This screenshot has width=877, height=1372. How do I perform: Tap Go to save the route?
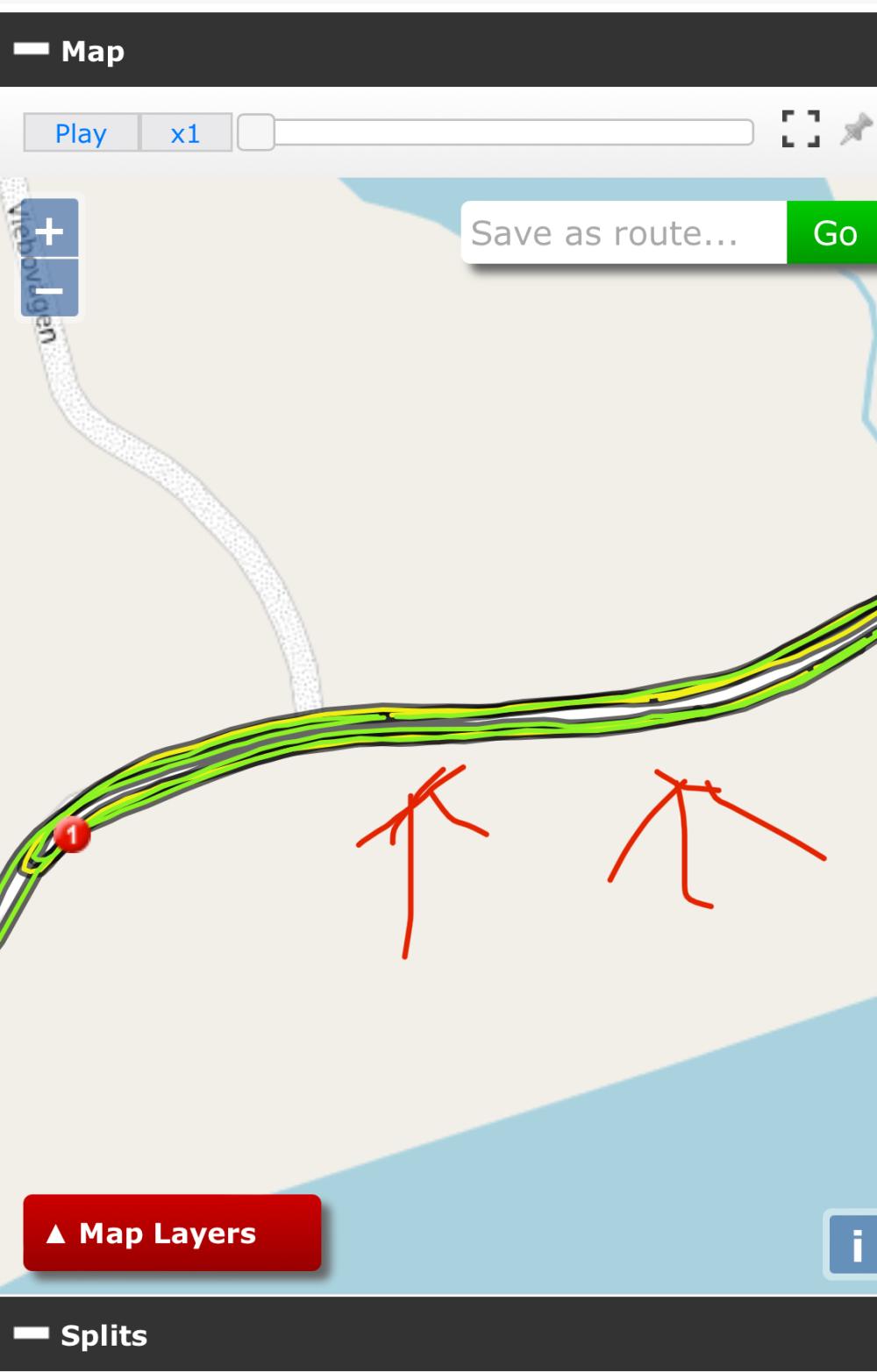pyautogui.click(x=833, y=233)
